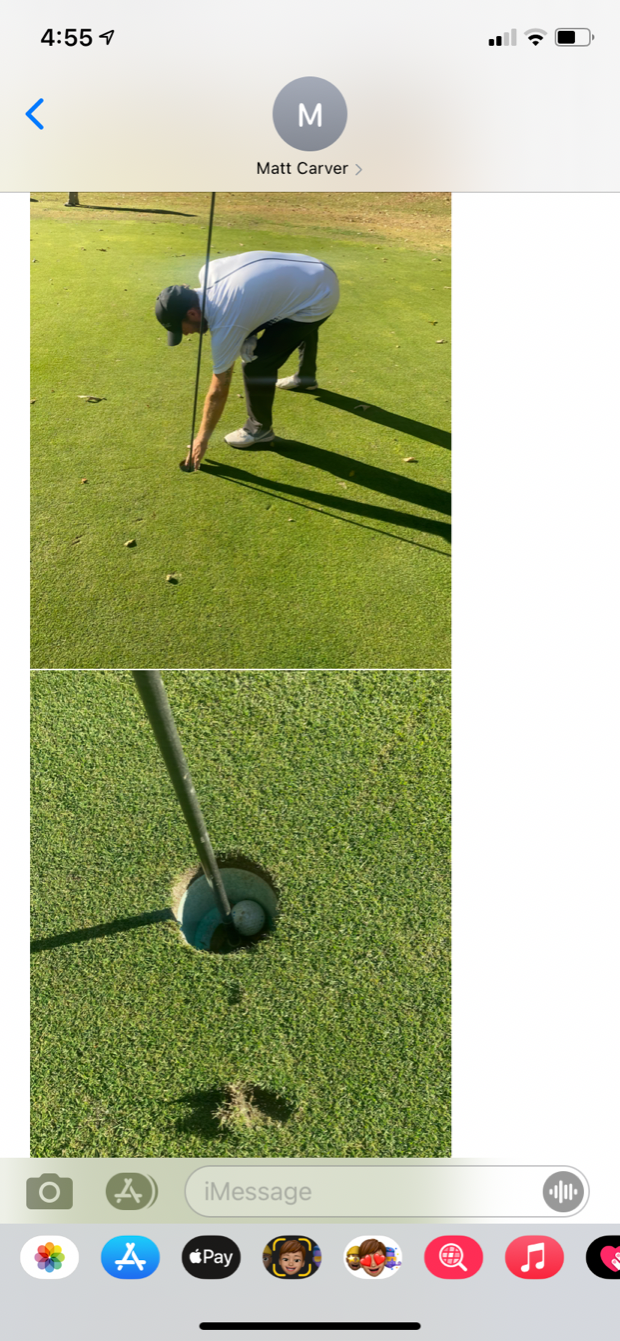Record an audio message

pos(563,1192)
